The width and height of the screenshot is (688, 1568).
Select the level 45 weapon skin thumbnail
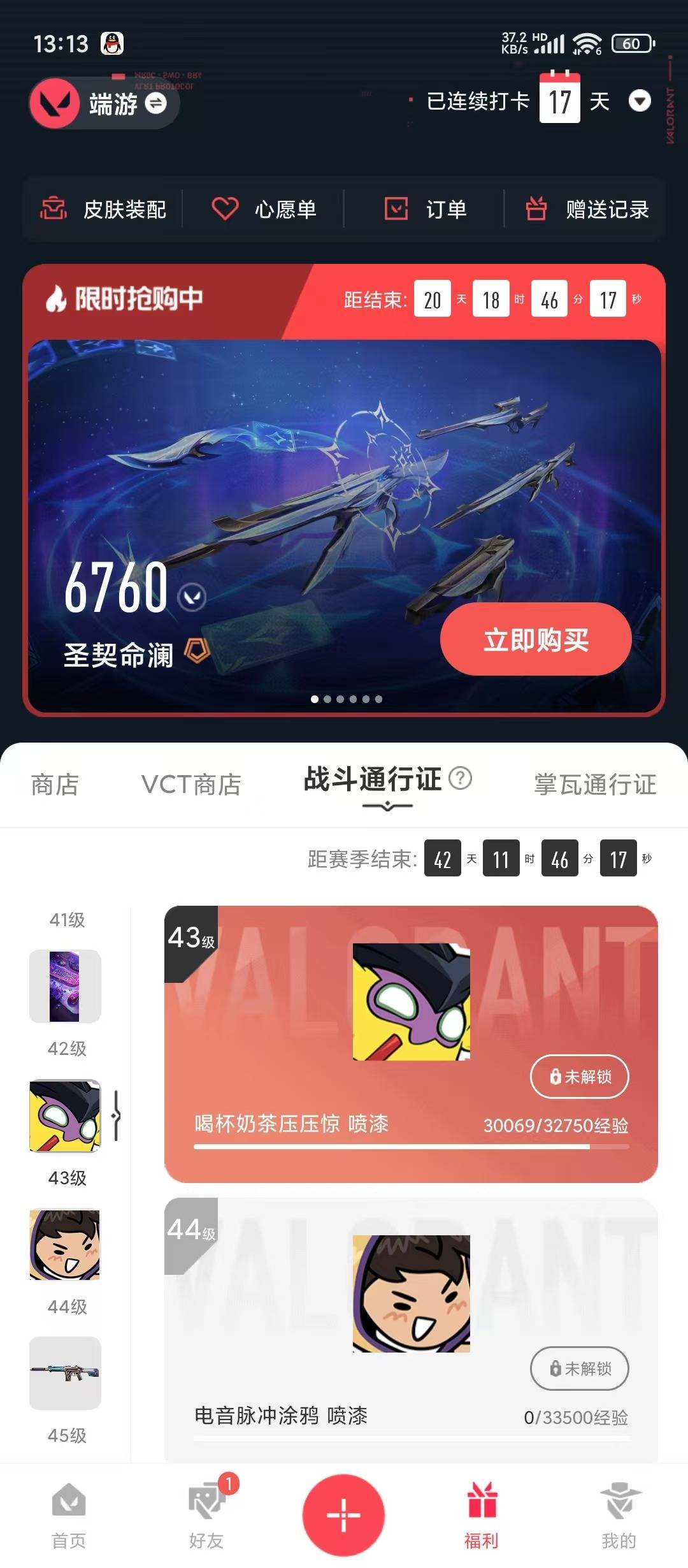[65, 1373]
